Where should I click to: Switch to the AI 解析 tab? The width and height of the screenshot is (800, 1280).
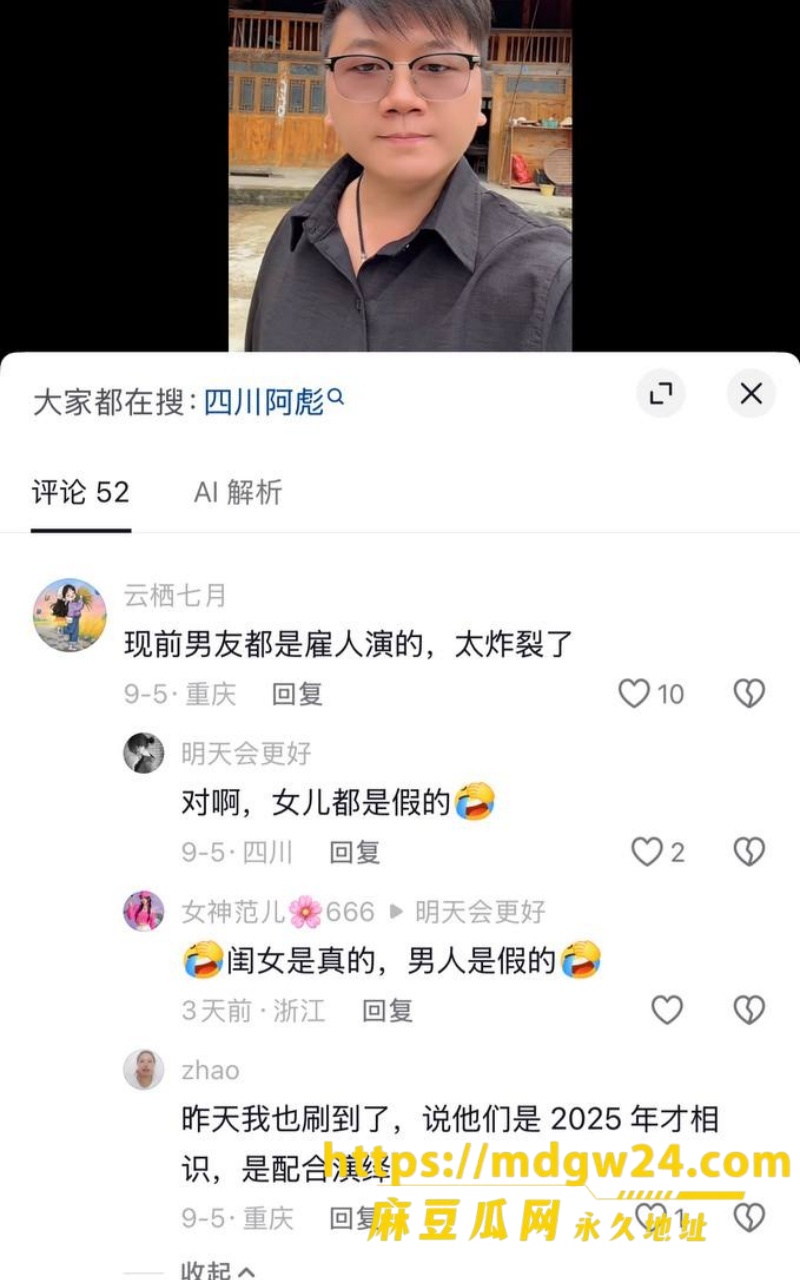(x=238, y=492)
